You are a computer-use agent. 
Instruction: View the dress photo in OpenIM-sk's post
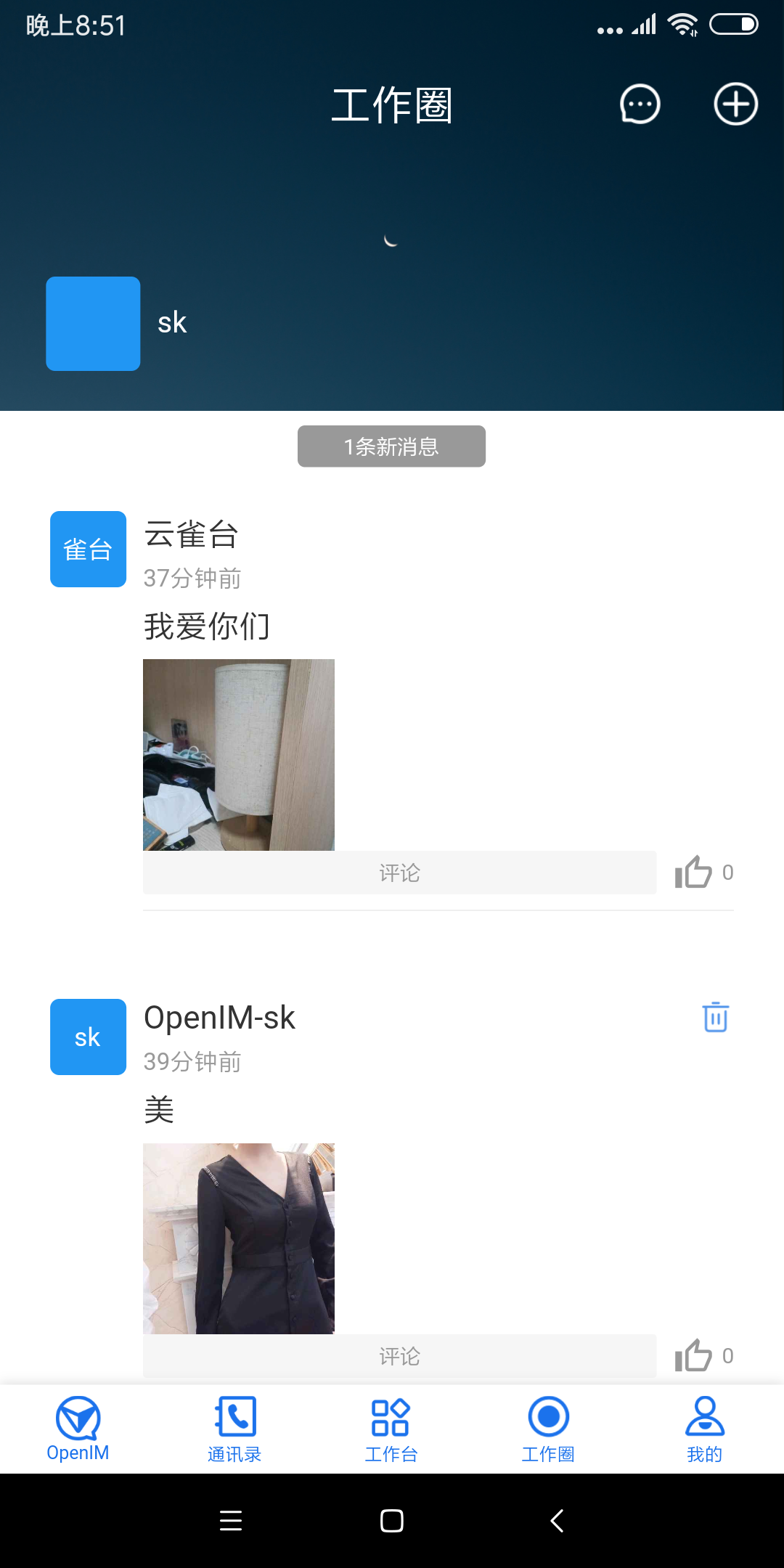tap(239, 1238)
